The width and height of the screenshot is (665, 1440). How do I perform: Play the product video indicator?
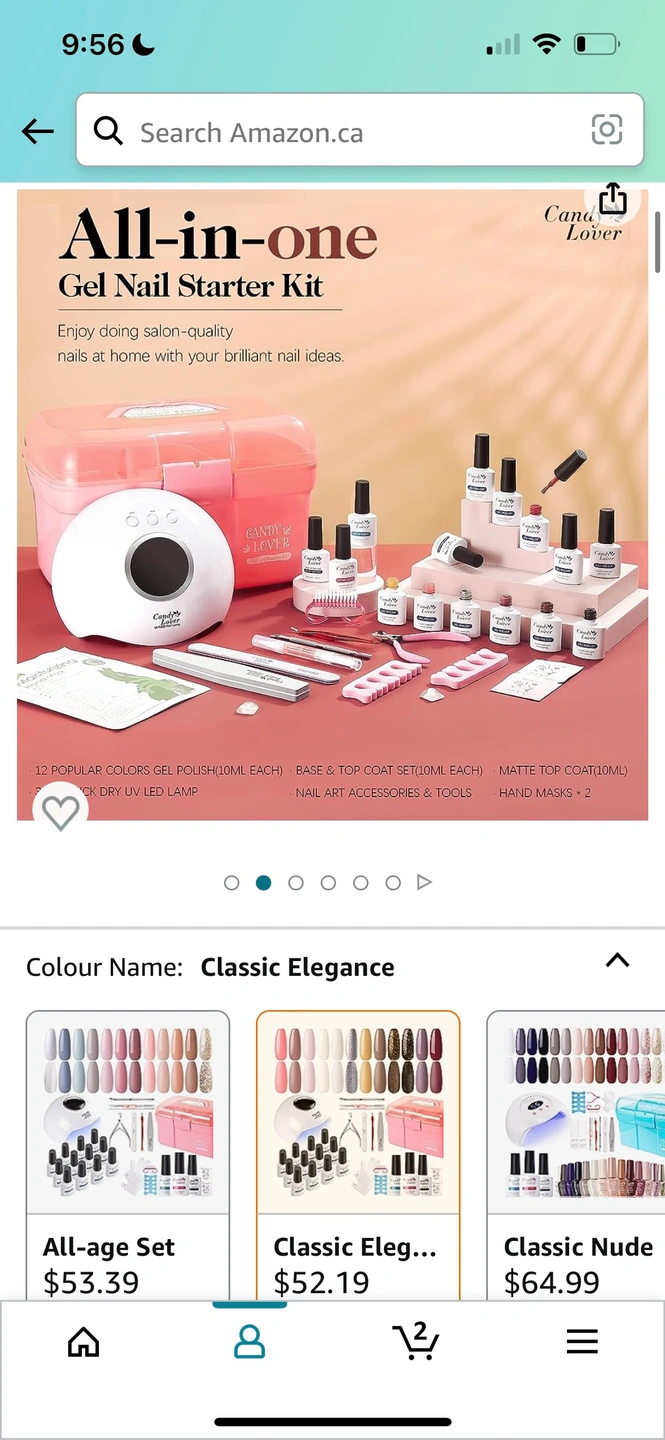click(424, 882)
